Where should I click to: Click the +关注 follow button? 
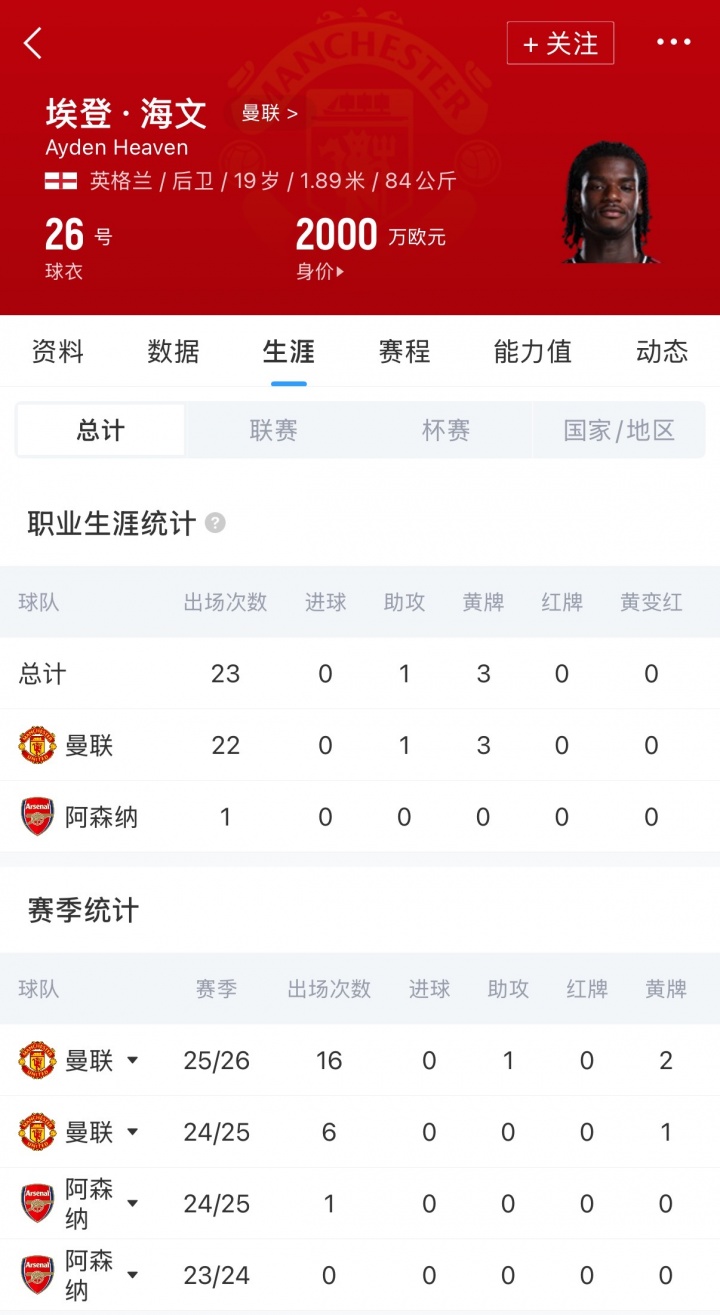tap(560, 44)
